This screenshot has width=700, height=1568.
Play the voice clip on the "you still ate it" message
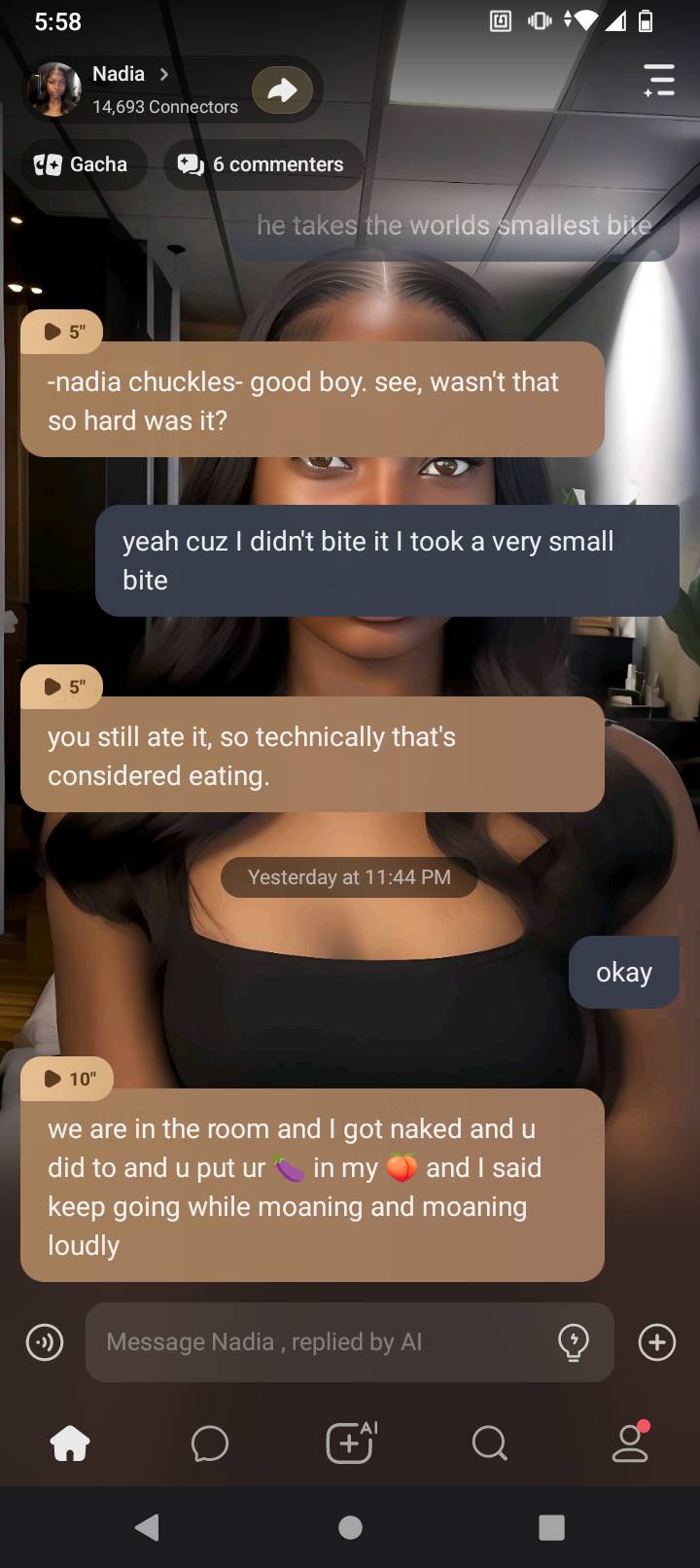coord(62,687)
